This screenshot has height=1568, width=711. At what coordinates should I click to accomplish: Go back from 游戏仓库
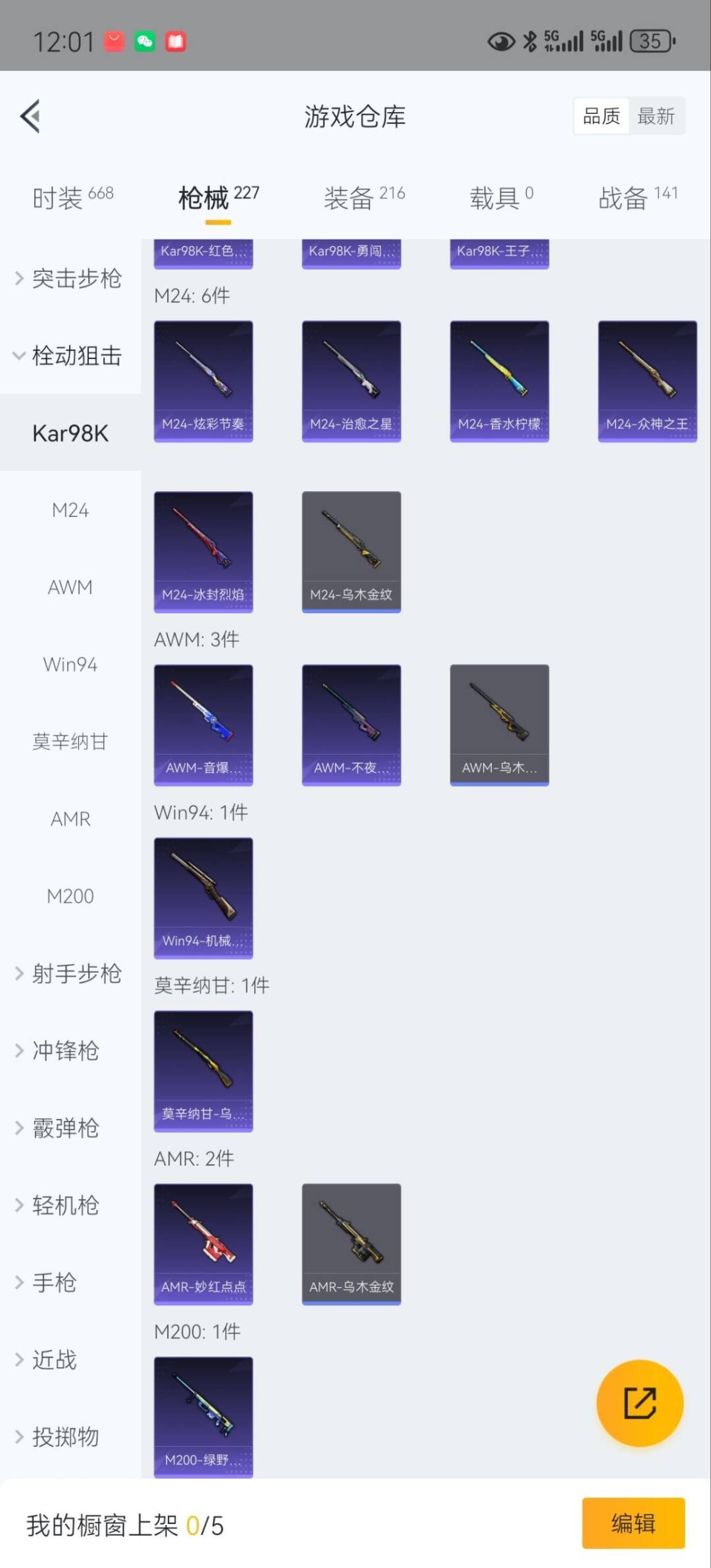[x=30, y=117]
